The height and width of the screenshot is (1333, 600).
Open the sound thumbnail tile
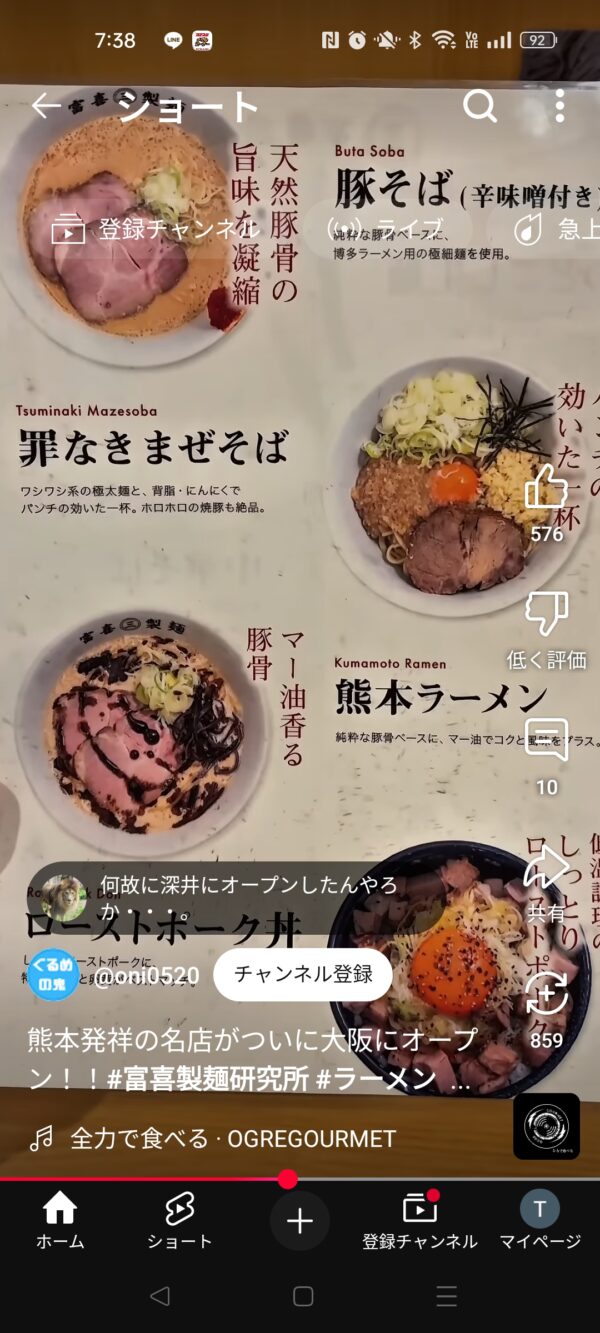(x=546, y=1126)
